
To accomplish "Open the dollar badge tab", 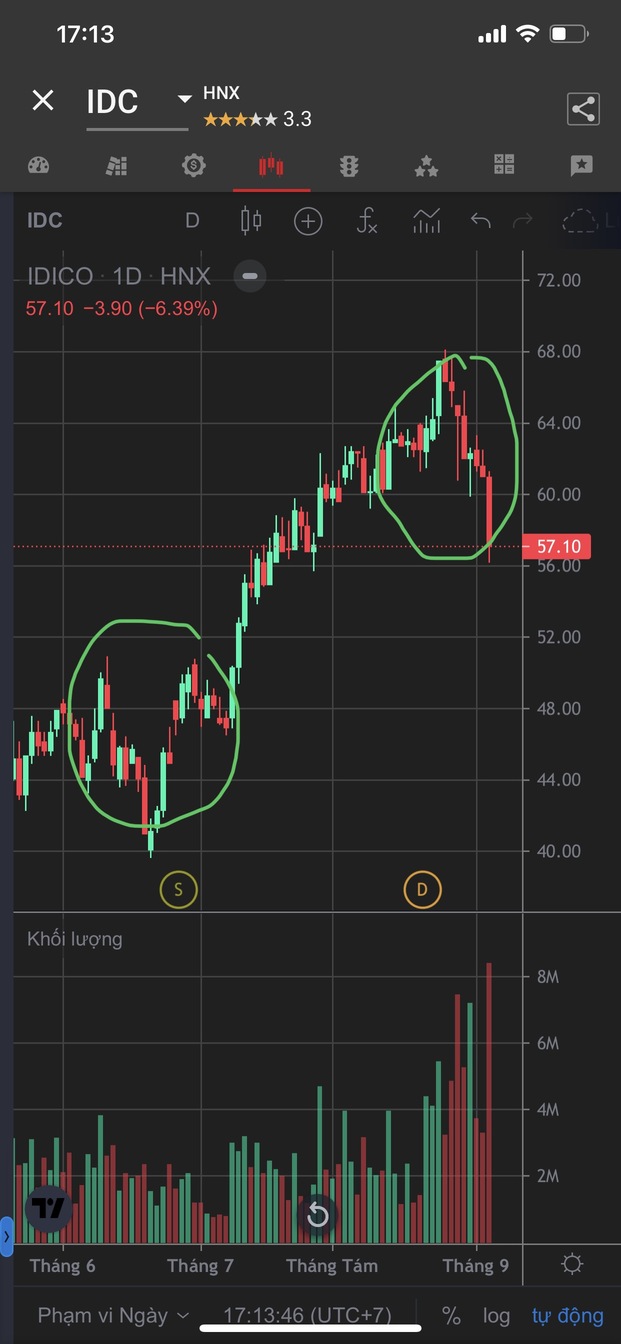I will point(193,166).
